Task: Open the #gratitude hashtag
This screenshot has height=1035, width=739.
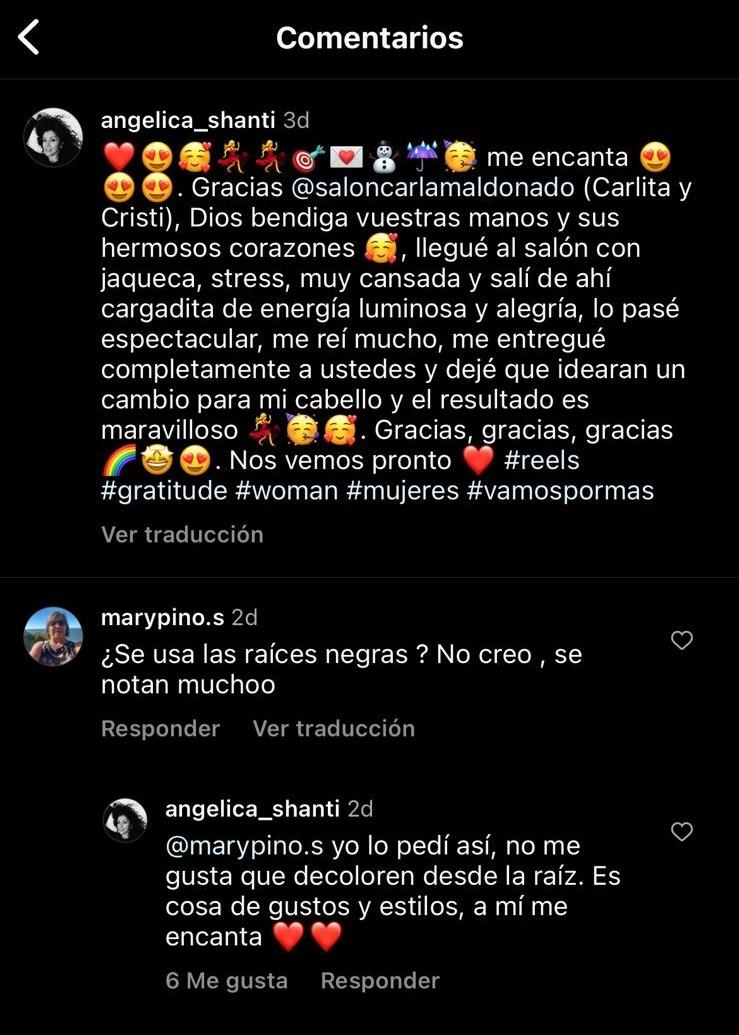Action: (x=160, y=490)
